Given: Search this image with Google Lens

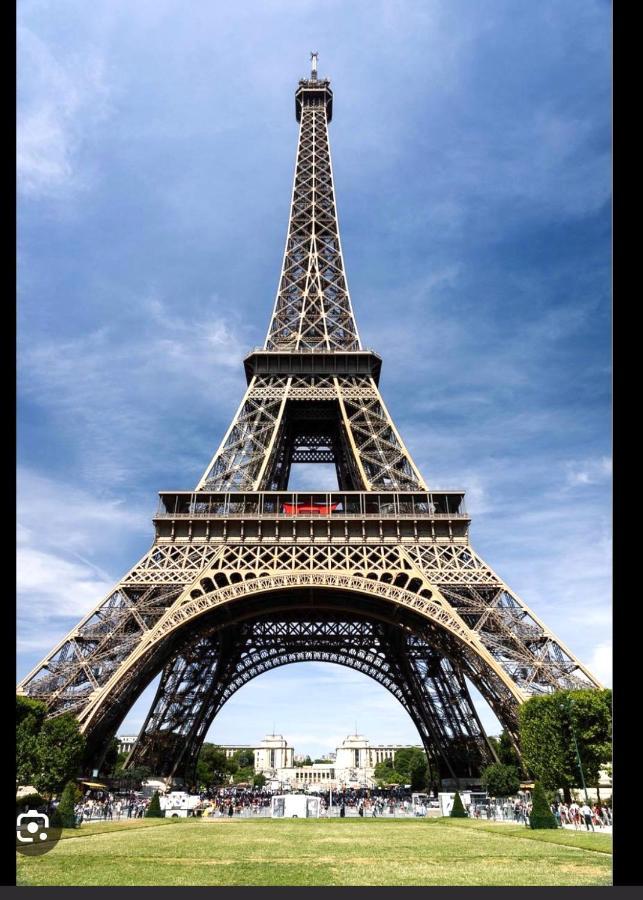Looking at the screenshot, I should click(33, 827).
